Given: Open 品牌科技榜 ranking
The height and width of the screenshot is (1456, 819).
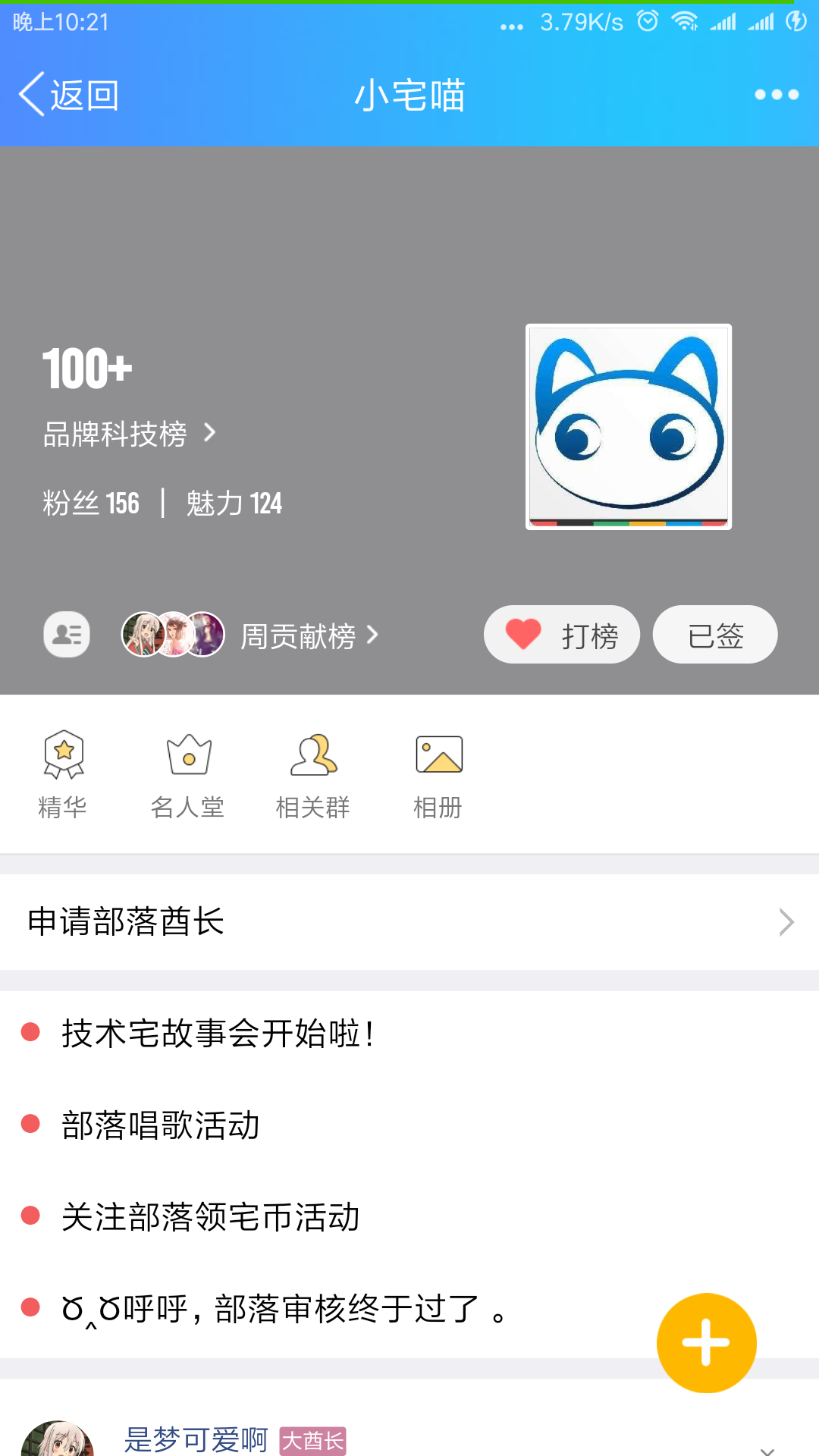Looking at the screenshot, I should point(129,434).
